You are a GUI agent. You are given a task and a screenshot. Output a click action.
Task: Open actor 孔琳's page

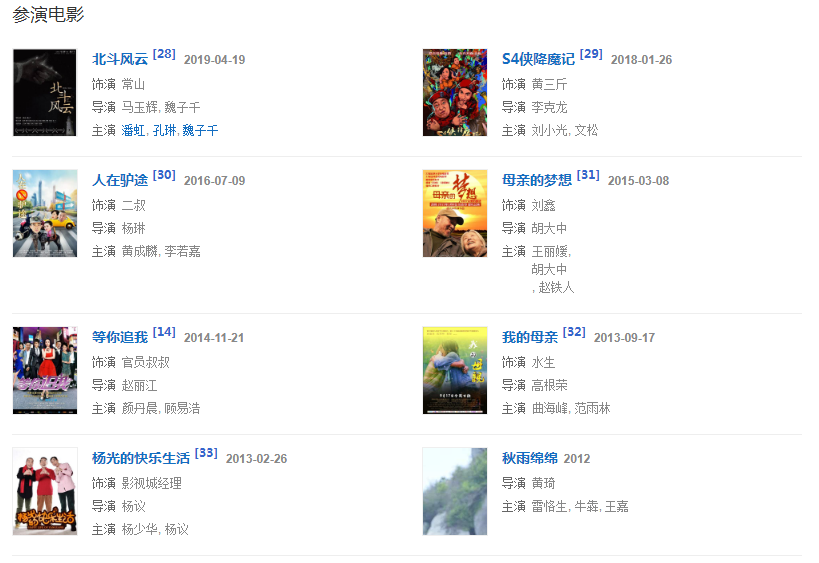pyautogui.click(x=164, y=130)
